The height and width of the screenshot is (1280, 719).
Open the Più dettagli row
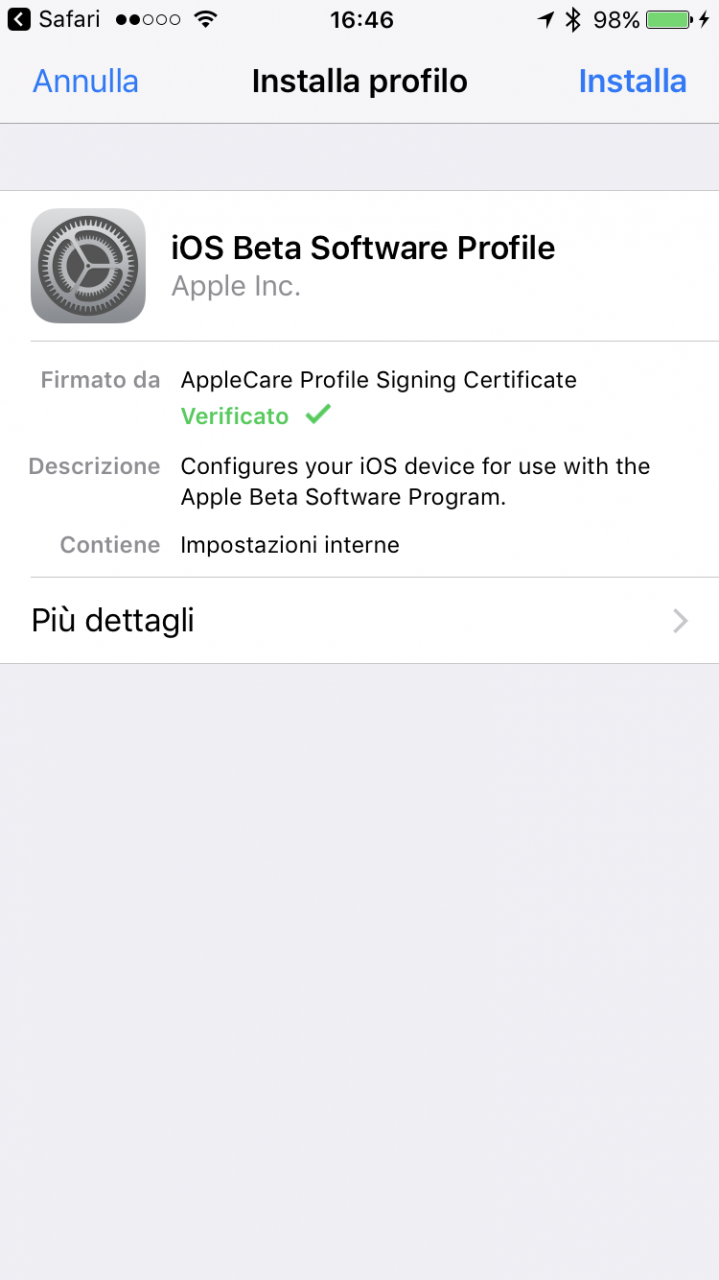(x=360, y=621)
